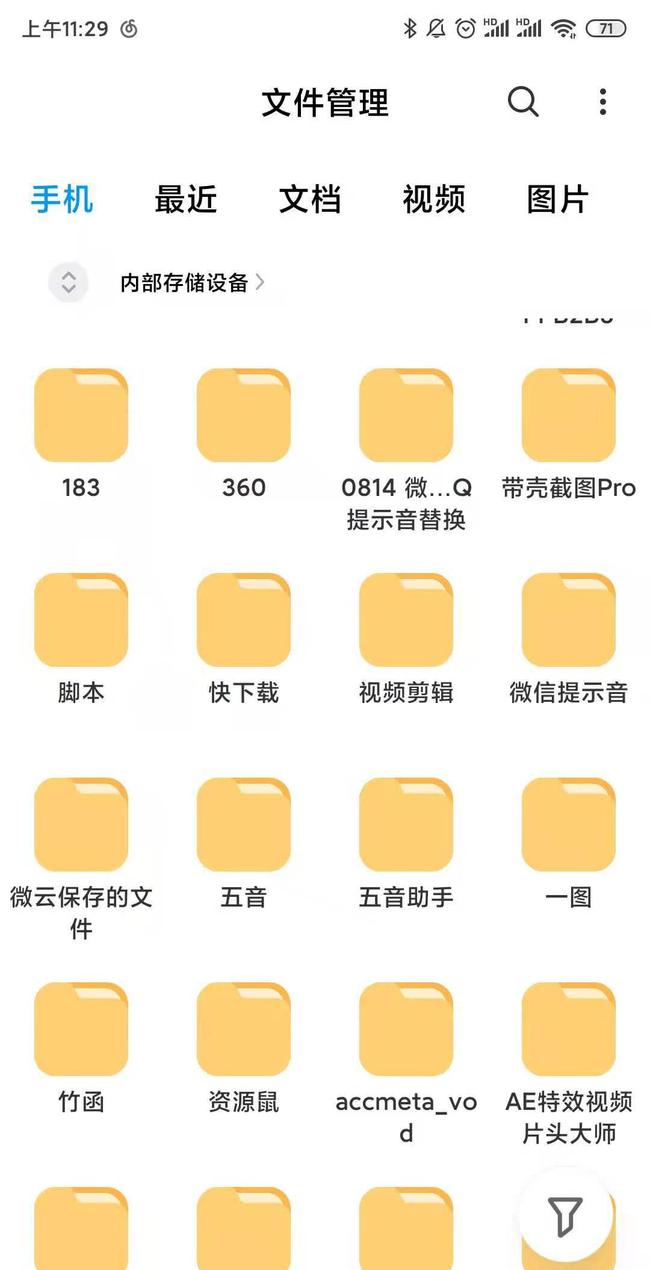The image size is (650, 1270).
Task: Switch to the 最近 tab
Action: [x=186, y=199]
